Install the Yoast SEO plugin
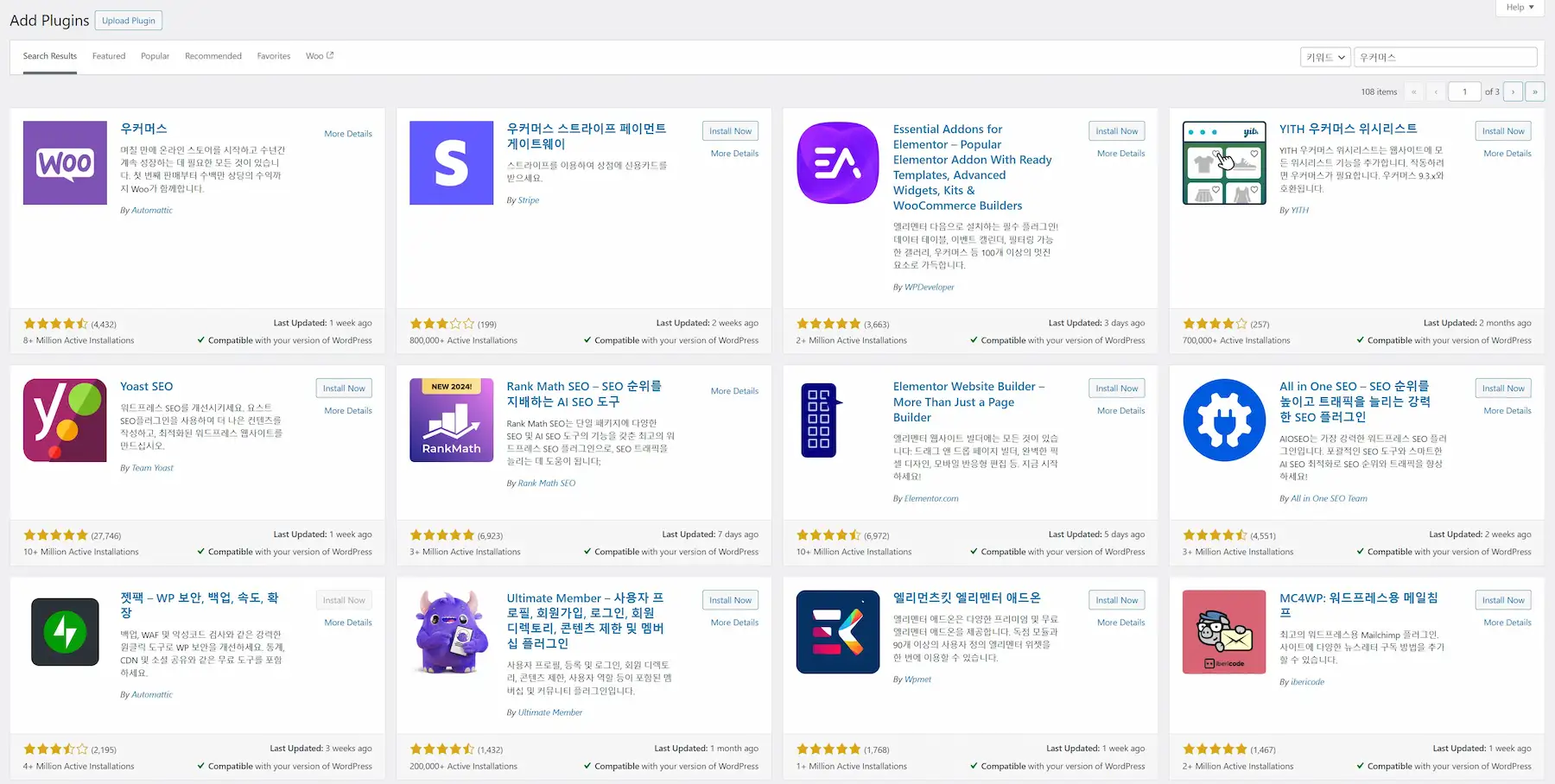The height and width of the screenshot is (784, 1555). click(x=344, y=389)
